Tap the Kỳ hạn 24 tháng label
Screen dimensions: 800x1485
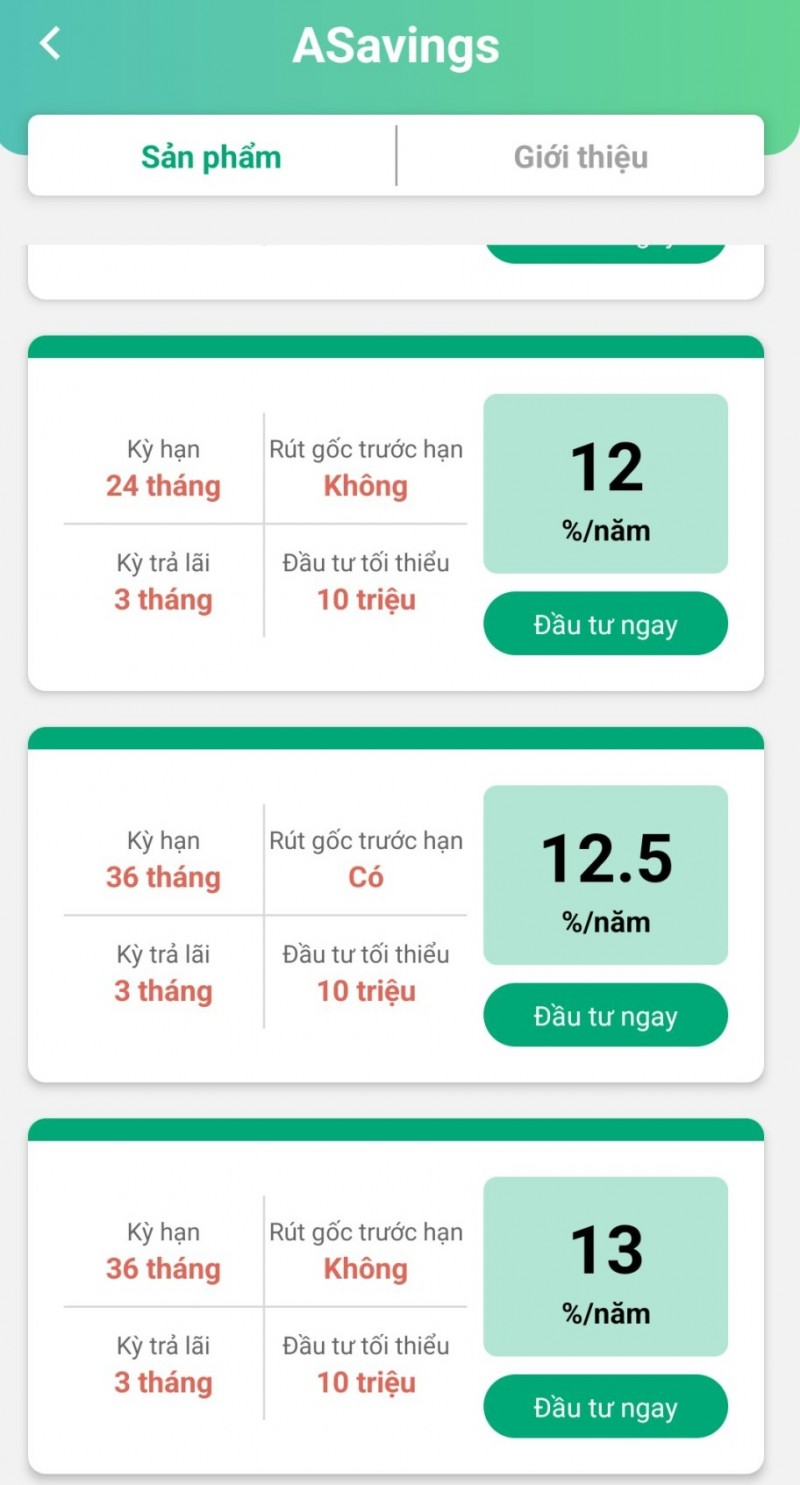click(162, 468)
